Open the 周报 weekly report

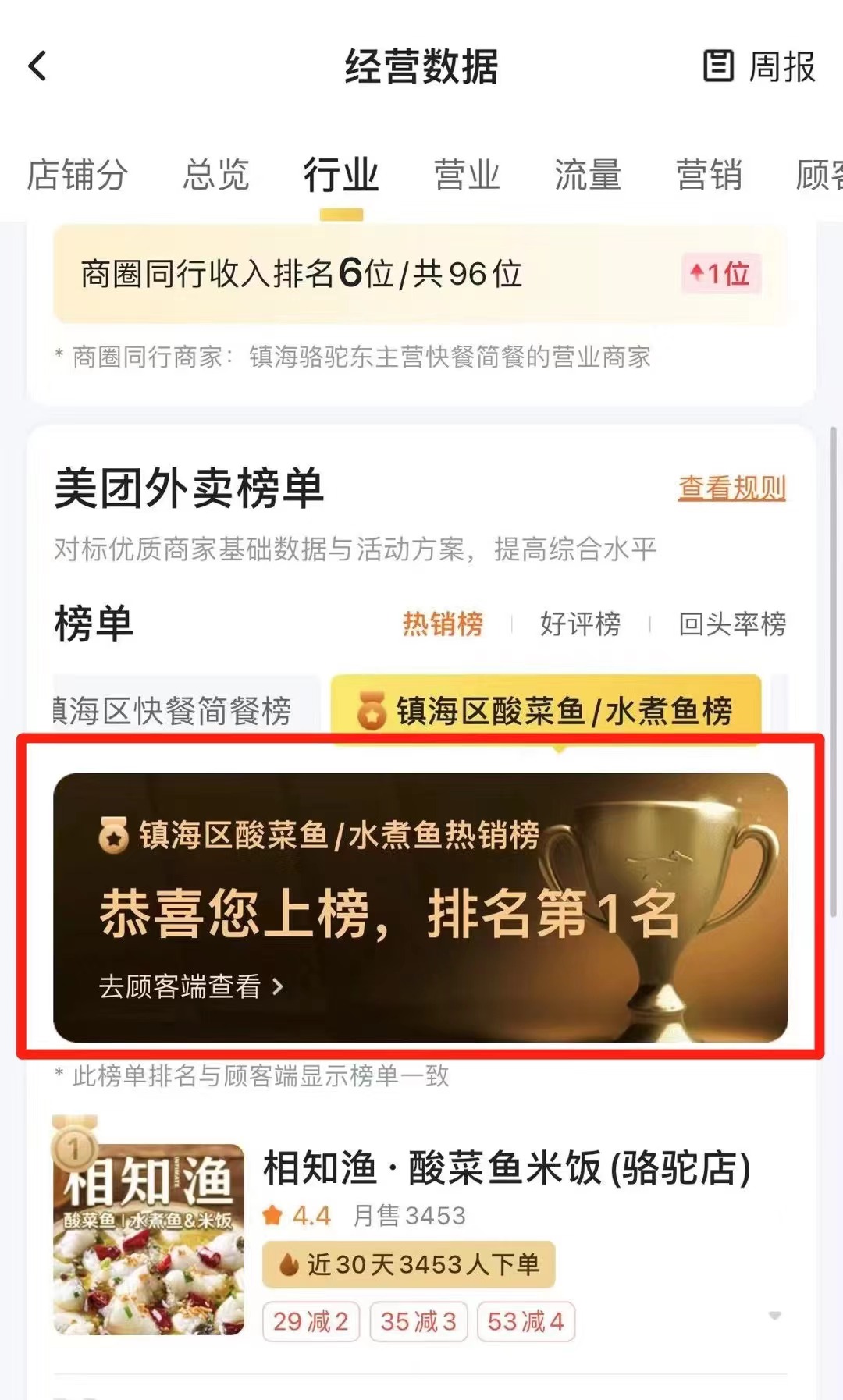click(x=759, y=66)
